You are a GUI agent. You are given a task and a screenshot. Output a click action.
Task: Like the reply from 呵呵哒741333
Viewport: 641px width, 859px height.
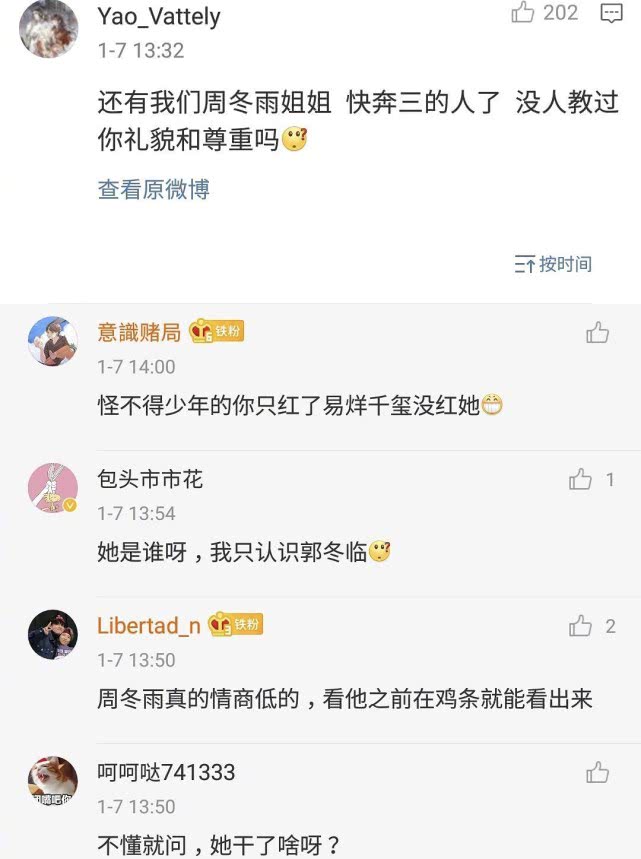(597, 772)
